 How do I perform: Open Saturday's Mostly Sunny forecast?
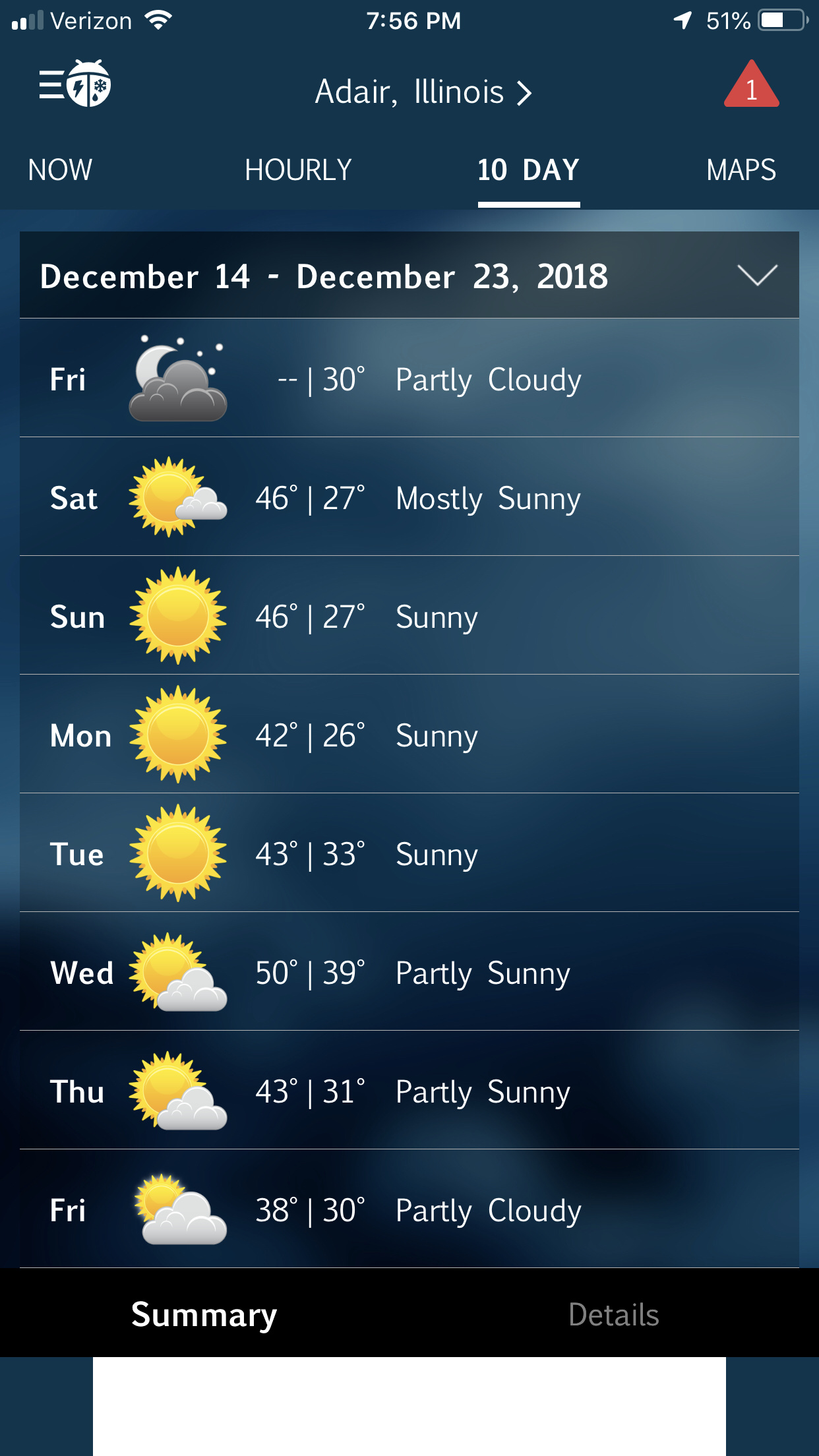coord(409,498)
